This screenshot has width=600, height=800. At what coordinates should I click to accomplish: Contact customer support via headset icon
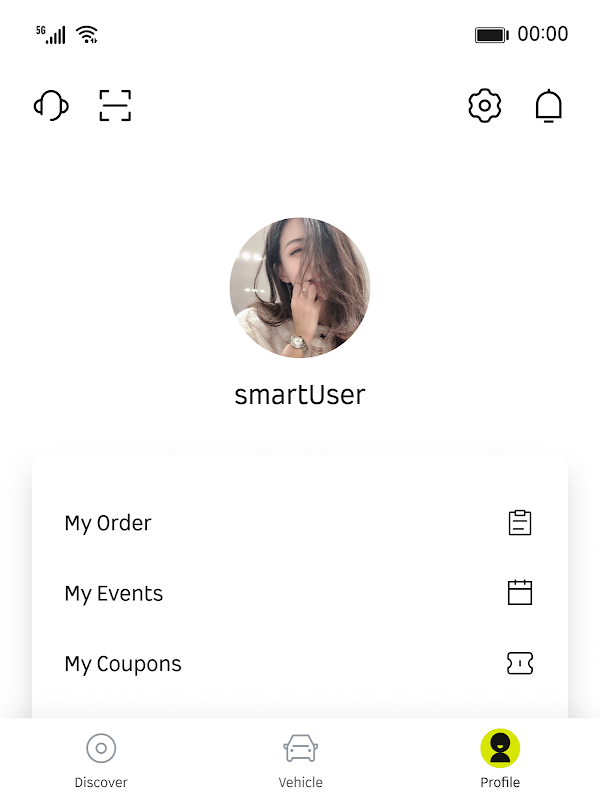coord(51,105)
